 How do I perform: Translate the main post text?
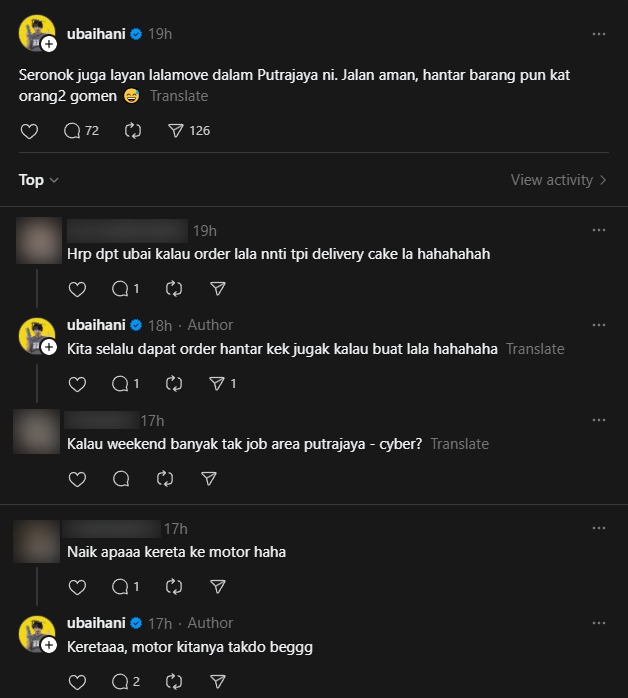coord(179,96)
